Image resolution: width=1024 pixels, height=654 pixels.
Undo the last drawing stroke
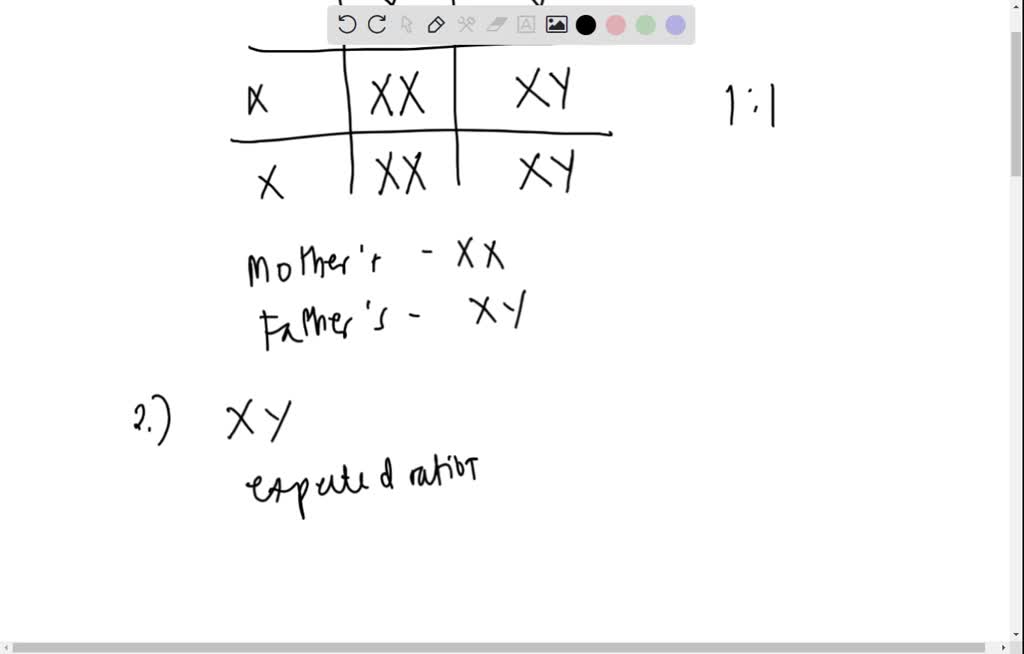pyautogui.click(x=347, y=25)
